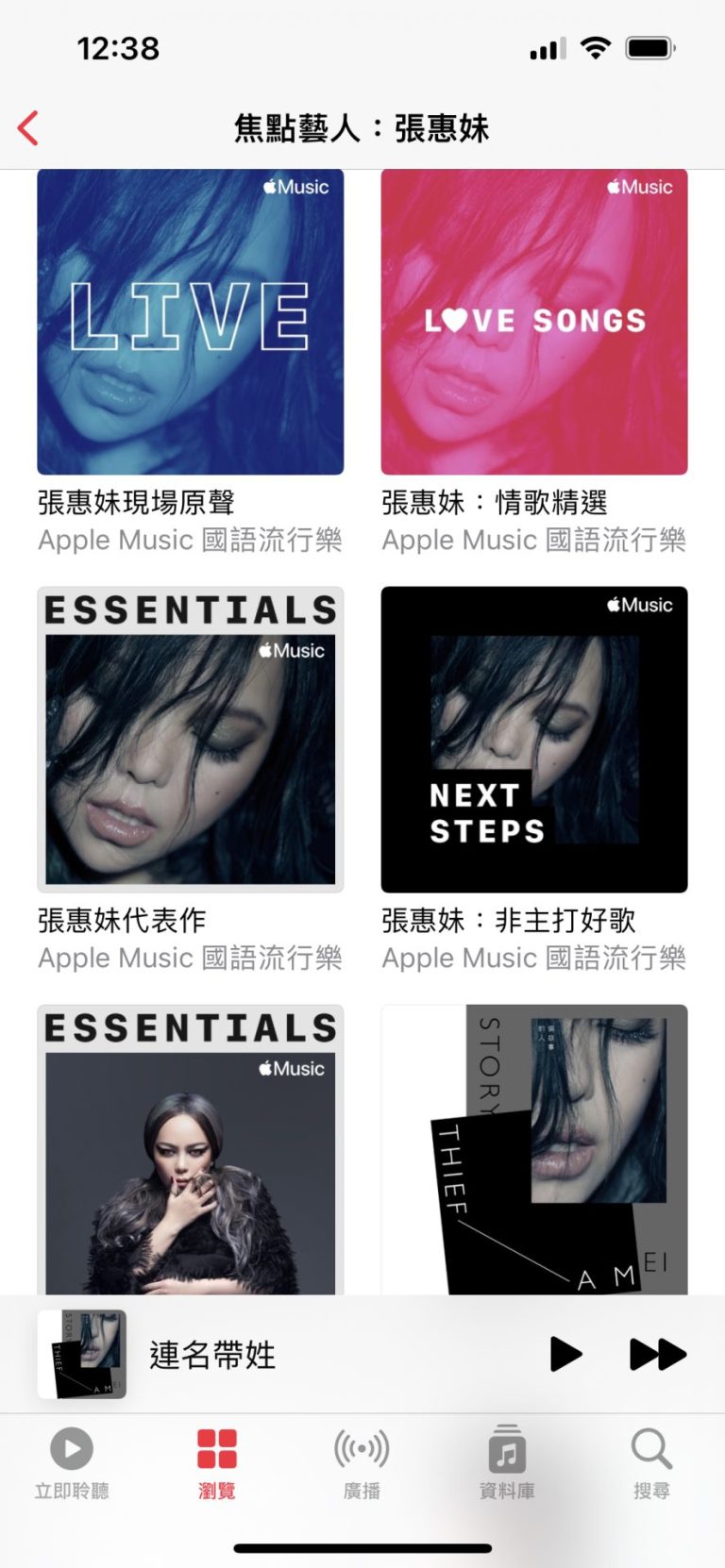Play the song 連名帶姓
Image resolution: width=725 pixels, height=1568 pixels.
(565, 1354)
